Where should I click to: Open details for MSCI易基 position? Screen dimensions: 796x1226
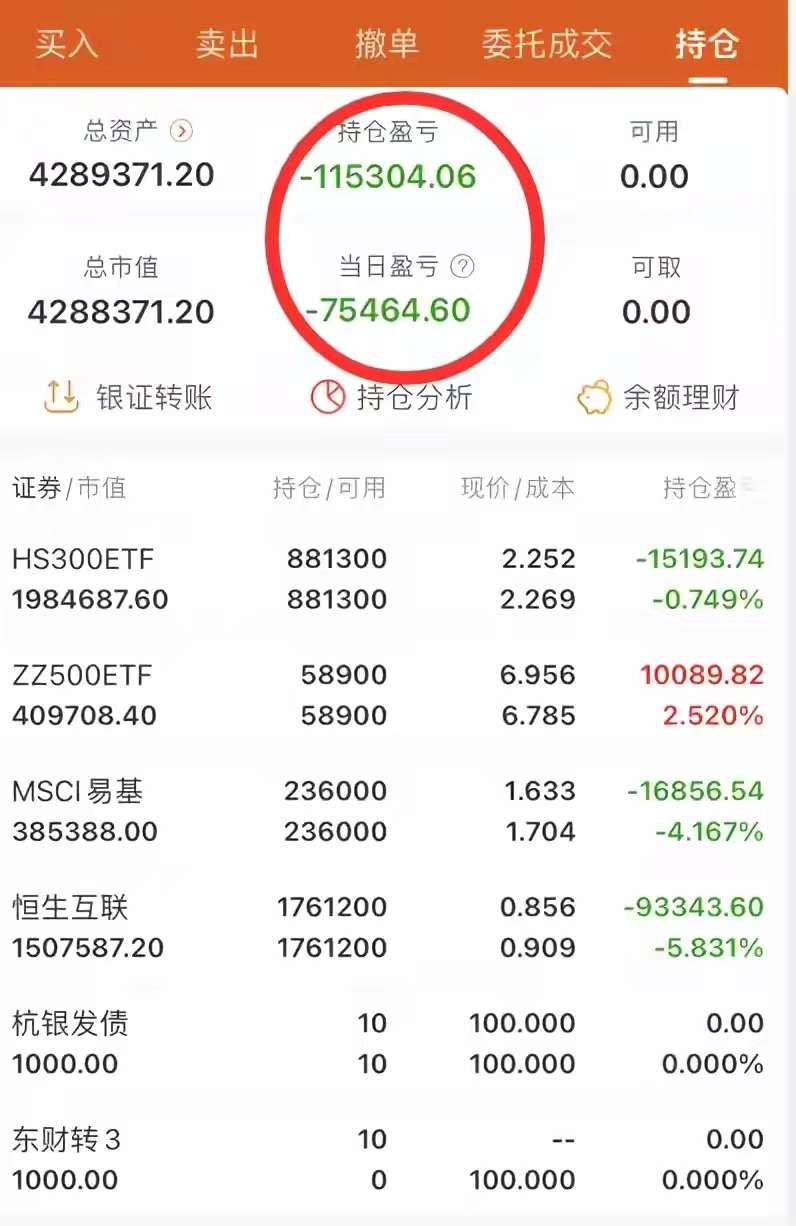tap(398, 808)
